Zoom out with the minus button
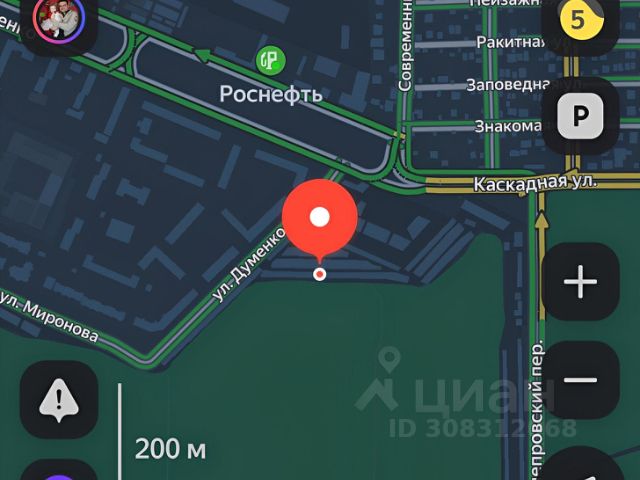 pyautogui.click(x=580, y=380)
